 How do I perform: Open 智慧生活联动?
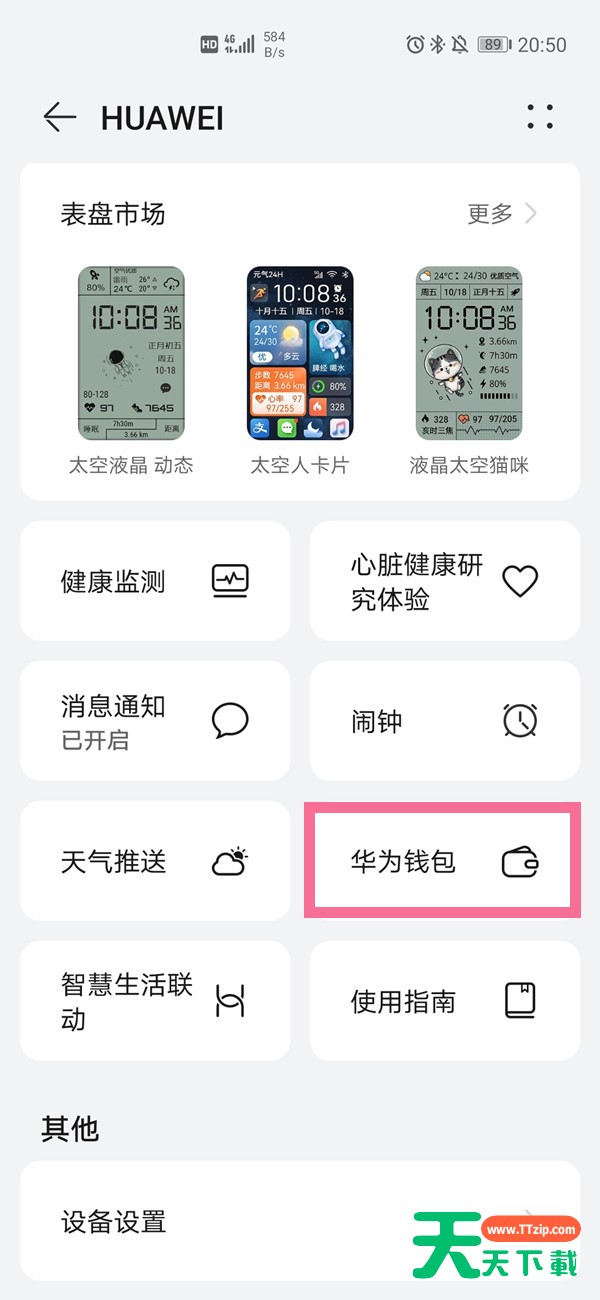[x=155, y=1001]
